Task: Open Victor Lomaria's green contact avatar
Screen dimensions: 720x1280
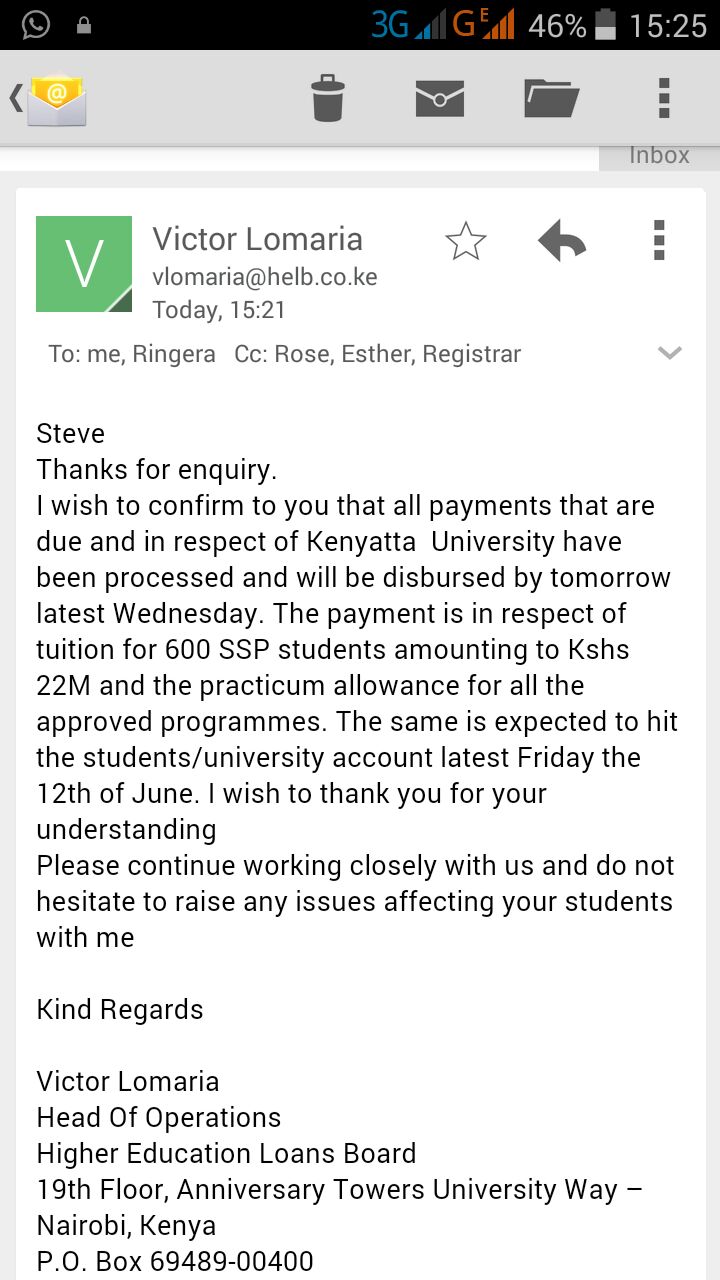Action: pyautogui.click(x=84, y=264)
